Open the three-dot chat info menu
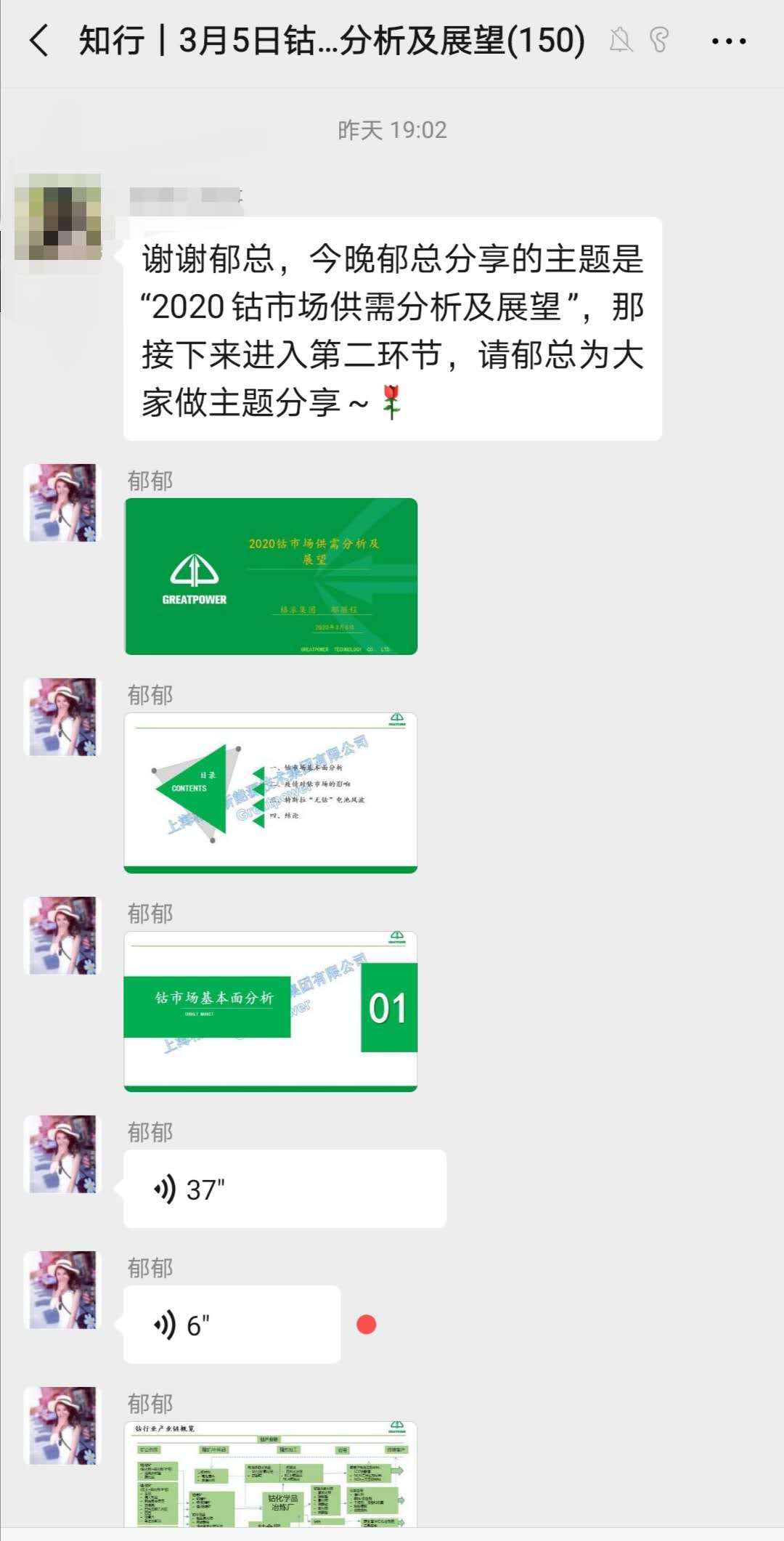784x1541 pixels. point(728,41)
